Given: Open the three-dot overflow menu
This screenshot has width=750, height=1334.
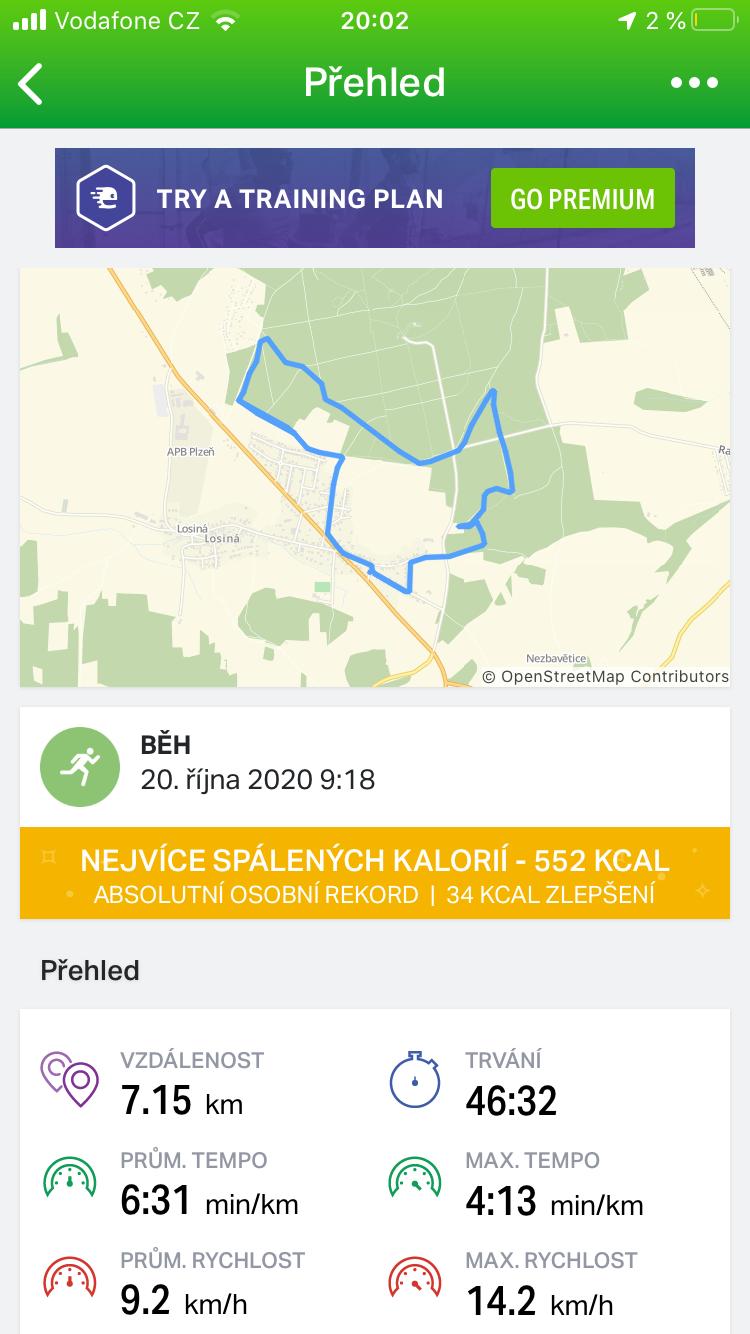Looking at the screenshot, I should tap(694, 83).
